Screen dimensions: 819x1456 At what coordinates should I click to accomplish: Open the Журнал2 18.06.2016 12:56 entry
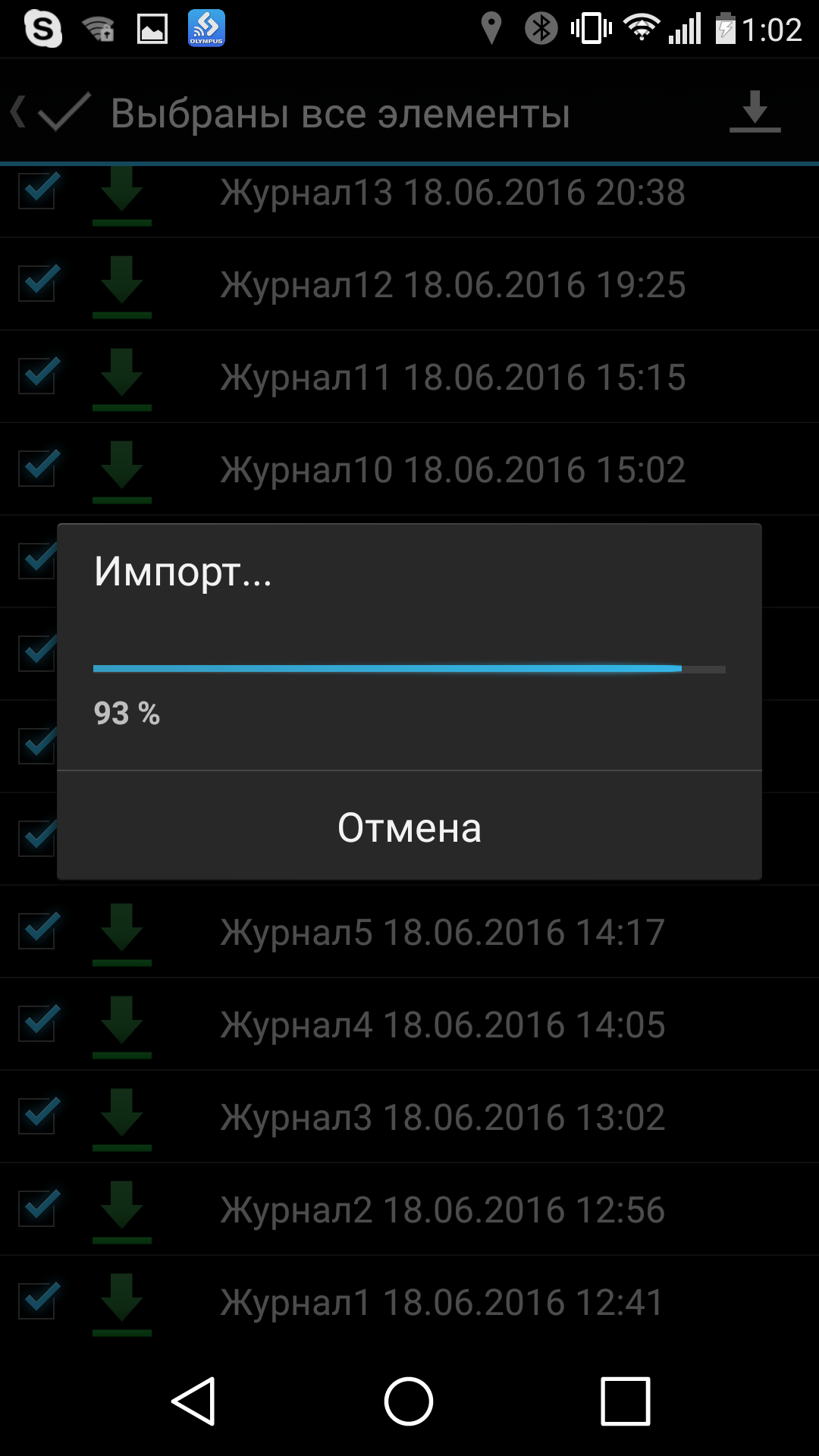tap(442, 1210)
